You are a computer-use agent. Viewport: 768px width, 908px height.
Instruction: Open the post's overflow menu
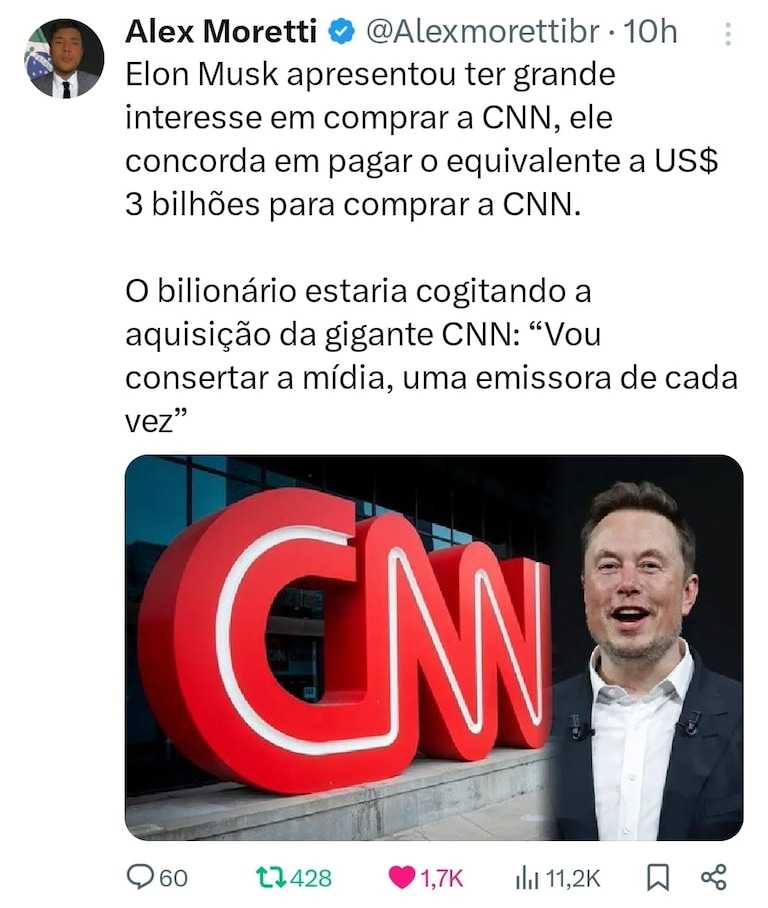(x=728, y=35)
